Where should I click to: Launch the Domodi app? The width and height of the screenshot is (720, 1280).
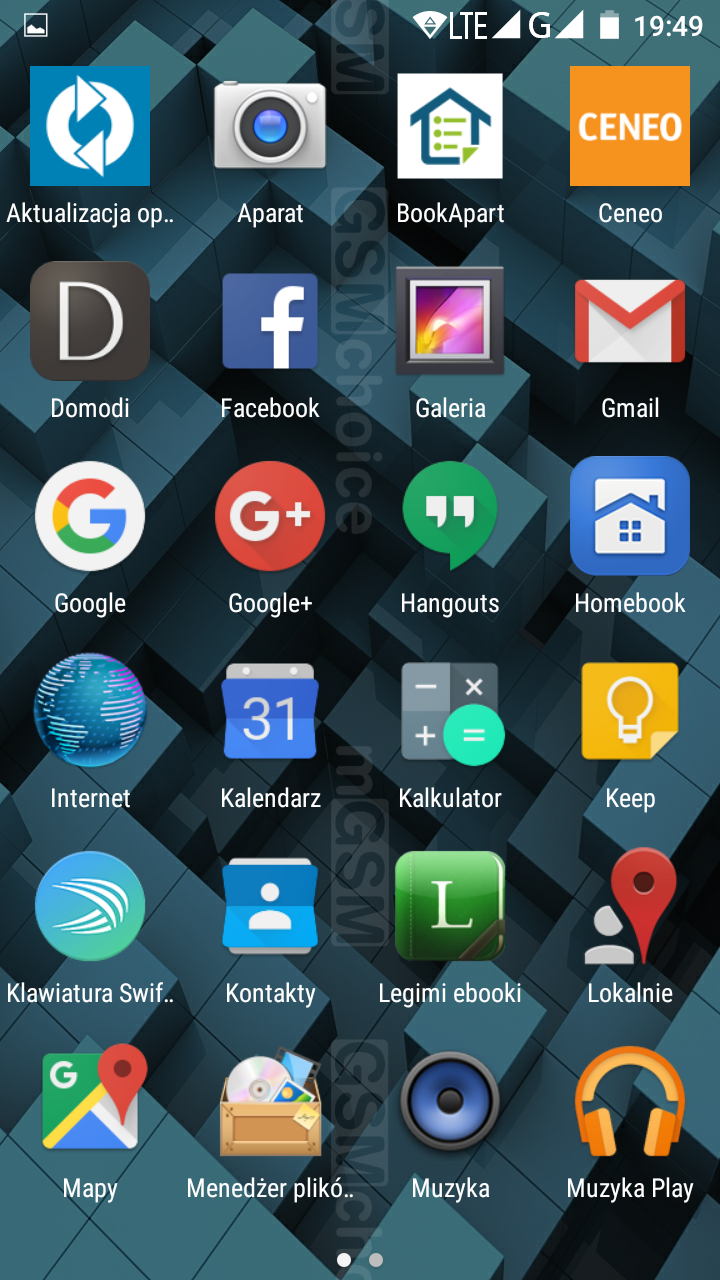[90, 321]
